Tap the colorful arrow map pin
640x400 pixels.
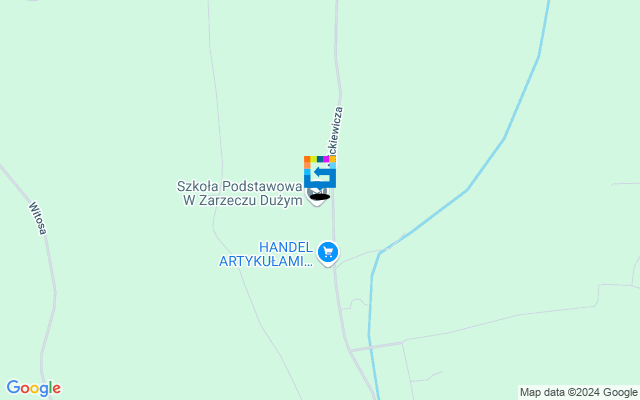point(320,171)
